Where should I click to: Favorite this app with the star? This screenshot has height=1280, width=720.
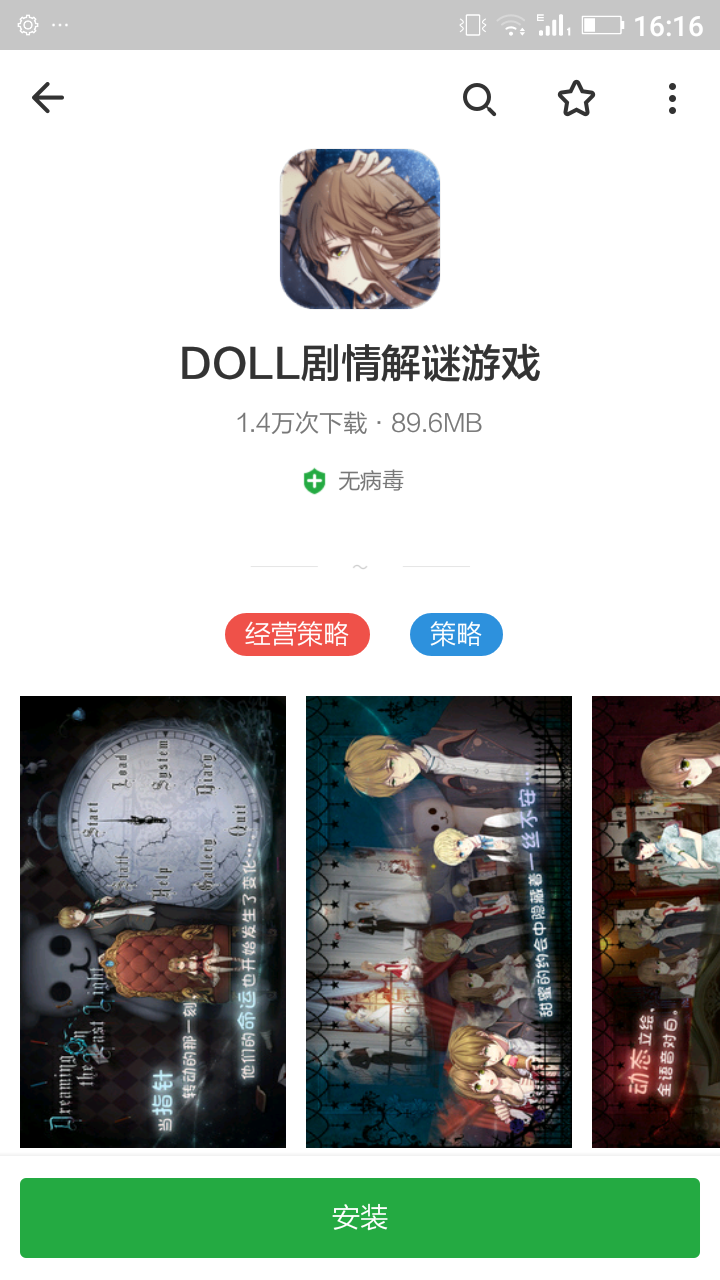(576, 98)
